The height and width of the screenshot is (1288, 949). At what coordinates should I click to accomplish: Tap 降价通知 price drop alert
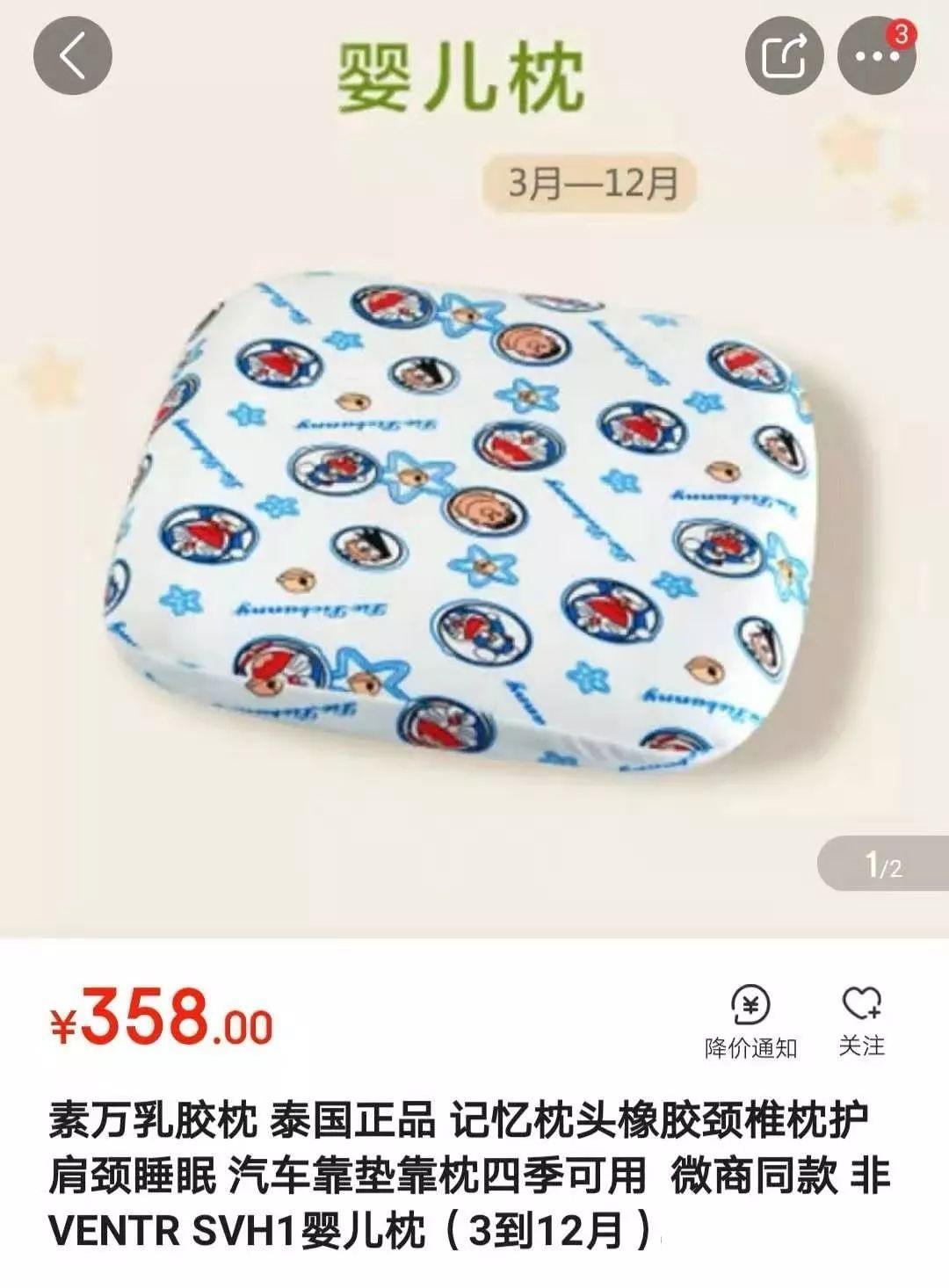[x=750, y=1022]
